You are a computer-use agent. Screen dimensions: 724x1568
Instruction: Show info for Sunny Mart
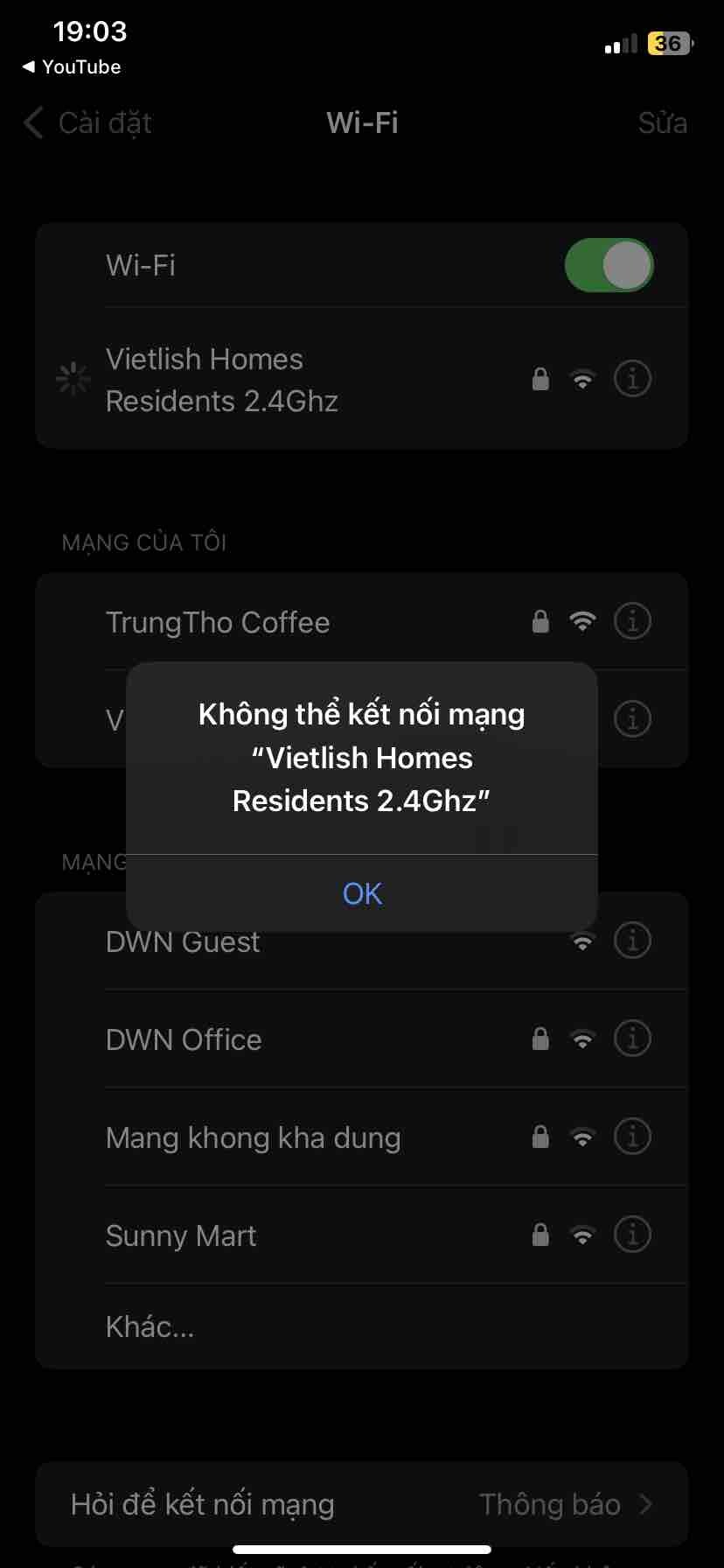pos(632,1235)
